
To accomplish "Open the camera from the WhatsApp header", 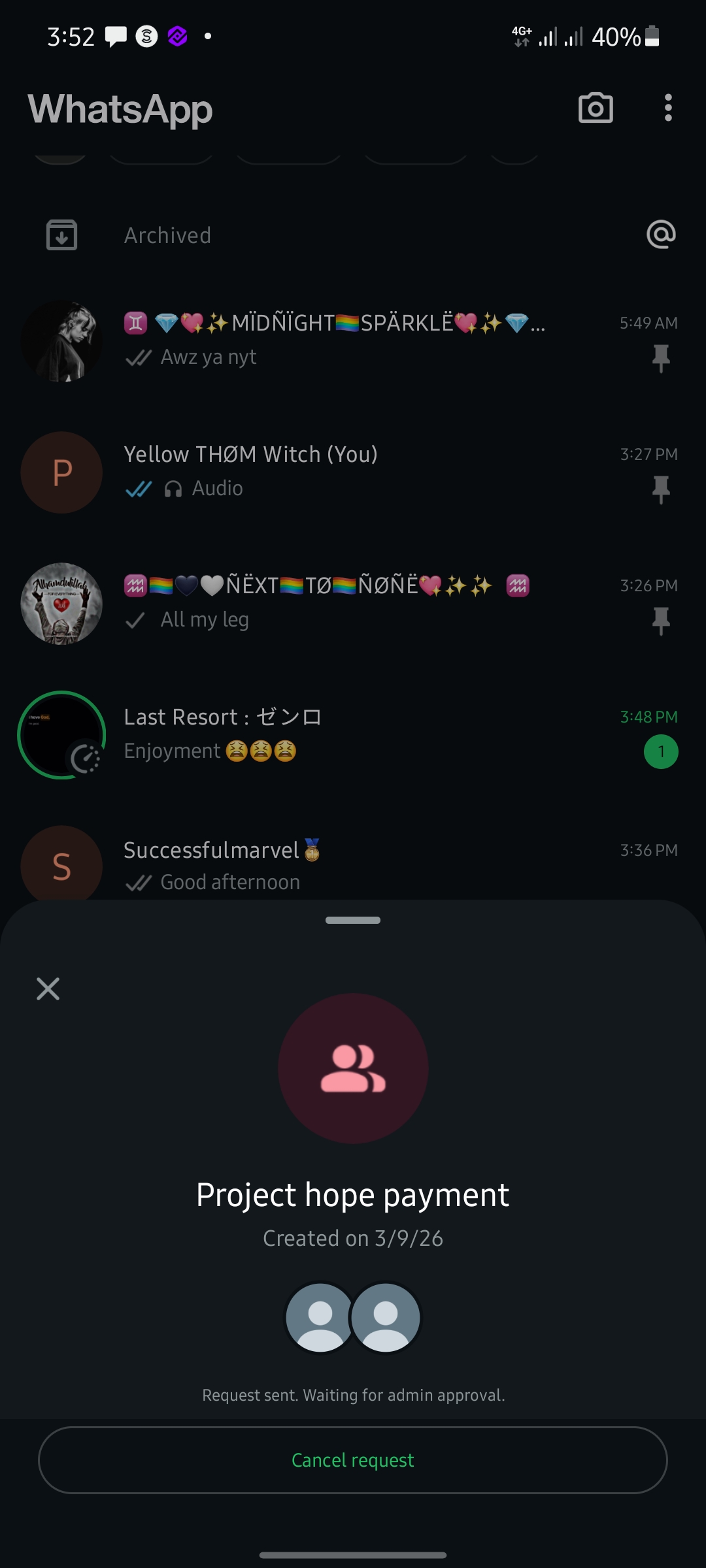I will [596, 108].
